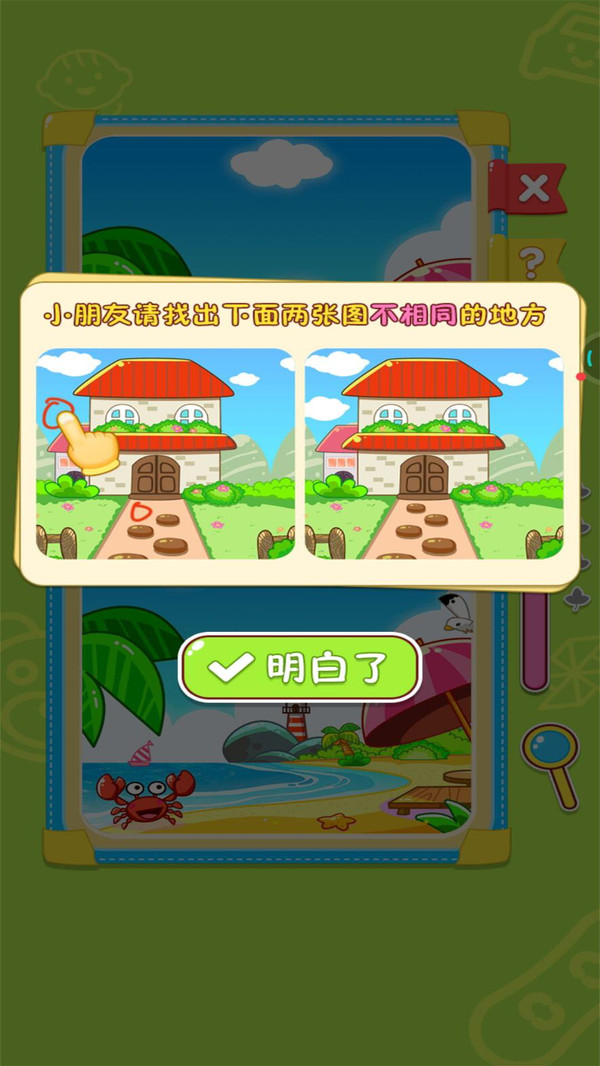Tap the 明白了 confirmation button

(298, 669)
